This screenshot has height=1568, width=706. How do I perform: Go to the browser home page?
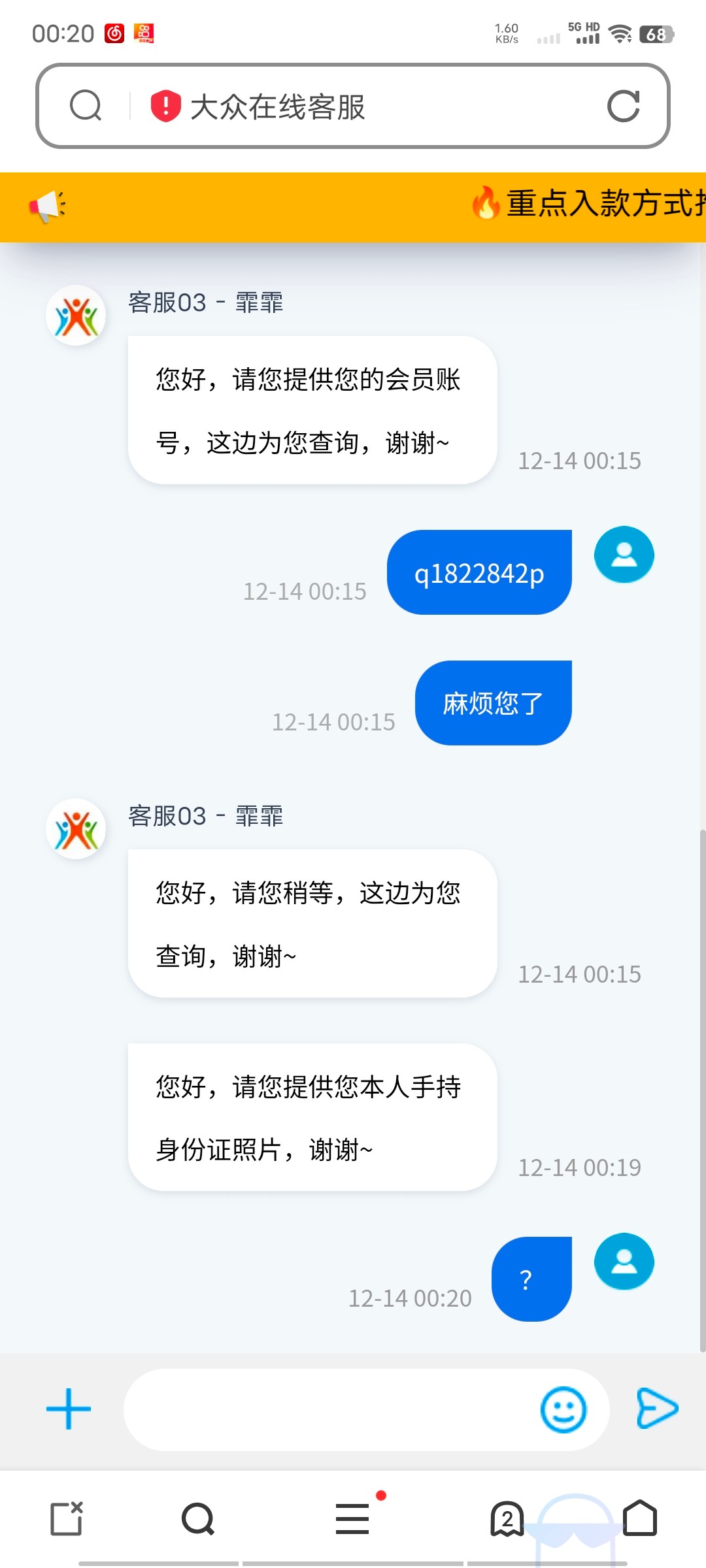point(639,1518)
